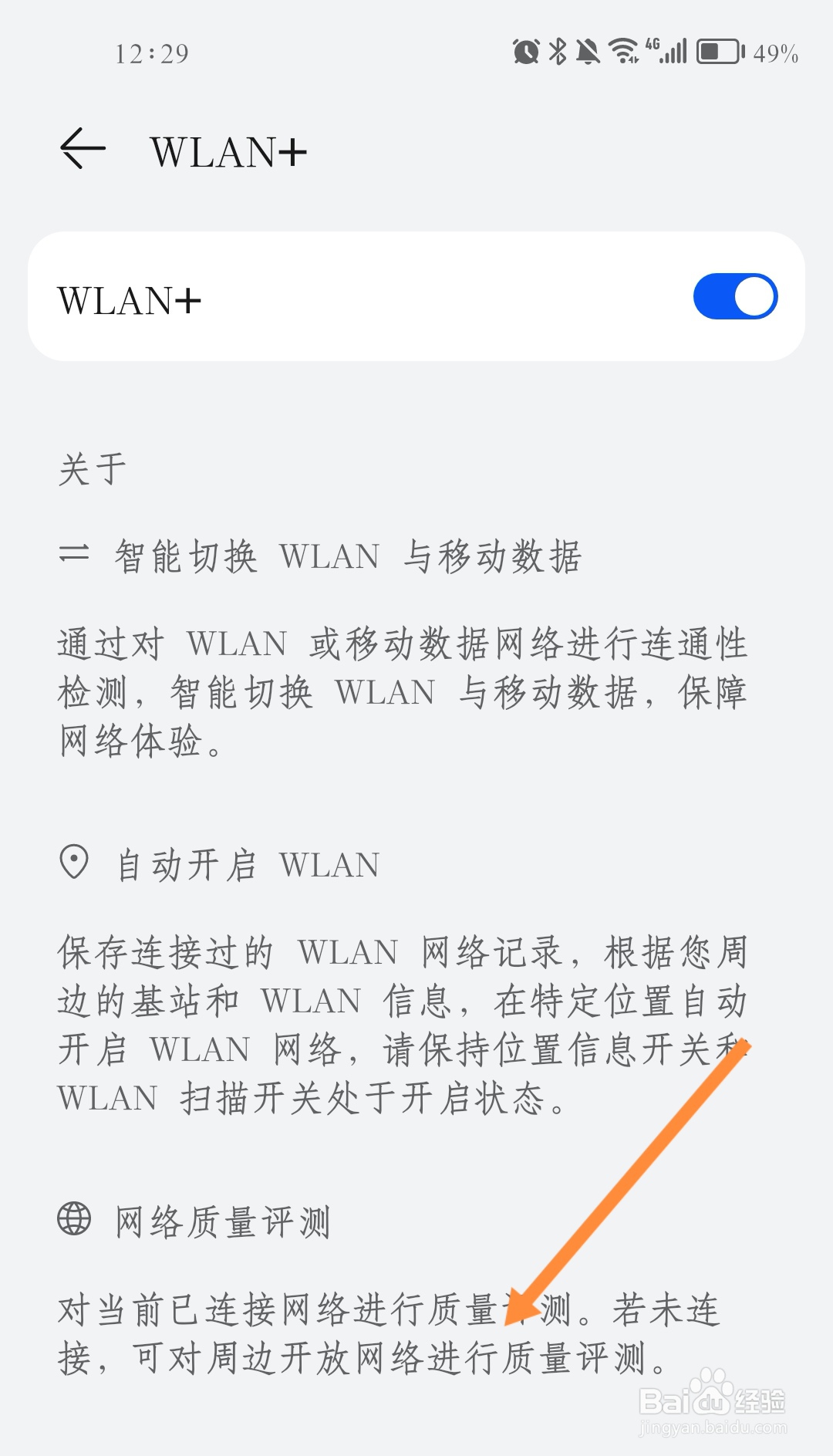
Task: Select the 自动开启 WLAN menu entry
Action: [245, 864]
